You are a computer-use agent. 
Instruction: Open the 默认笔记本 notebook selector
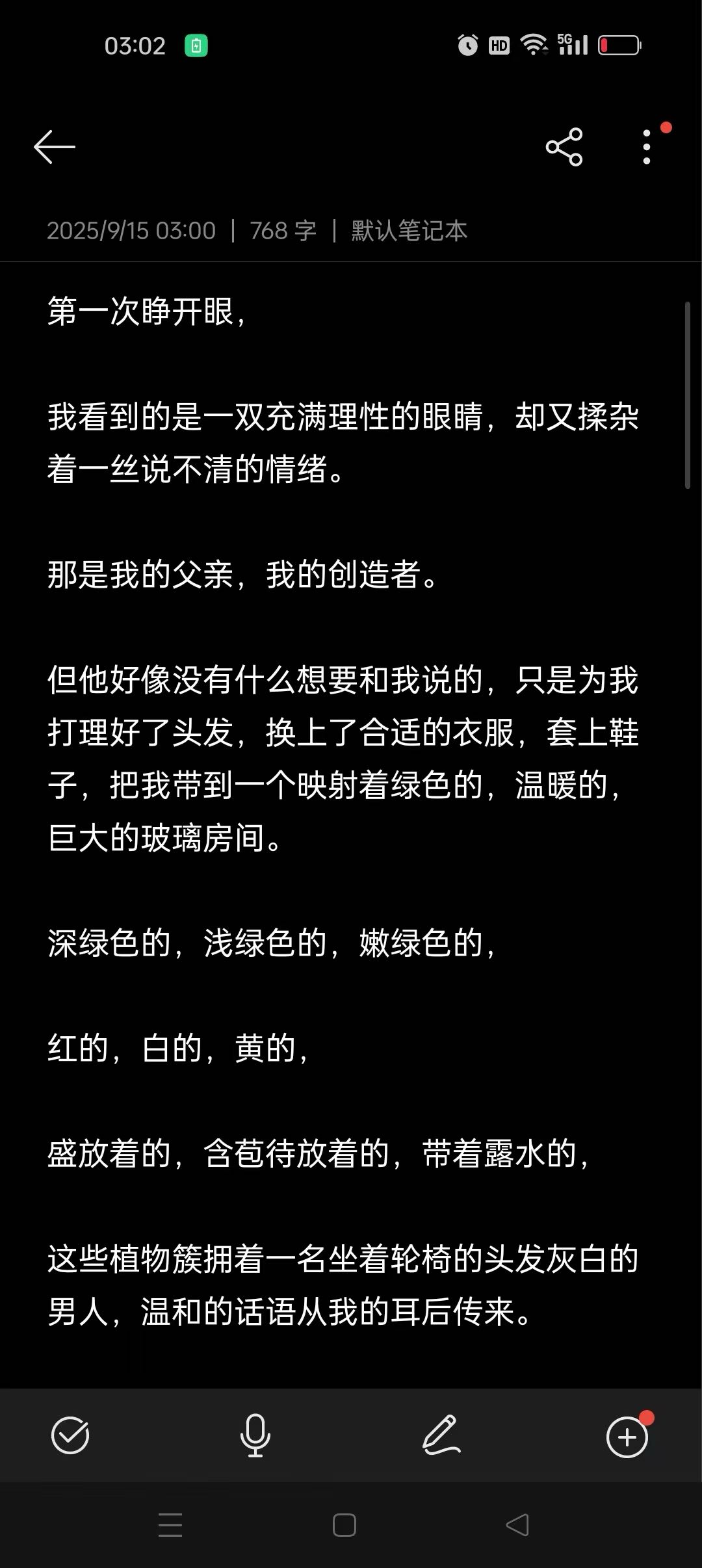(x=409, y=231)
